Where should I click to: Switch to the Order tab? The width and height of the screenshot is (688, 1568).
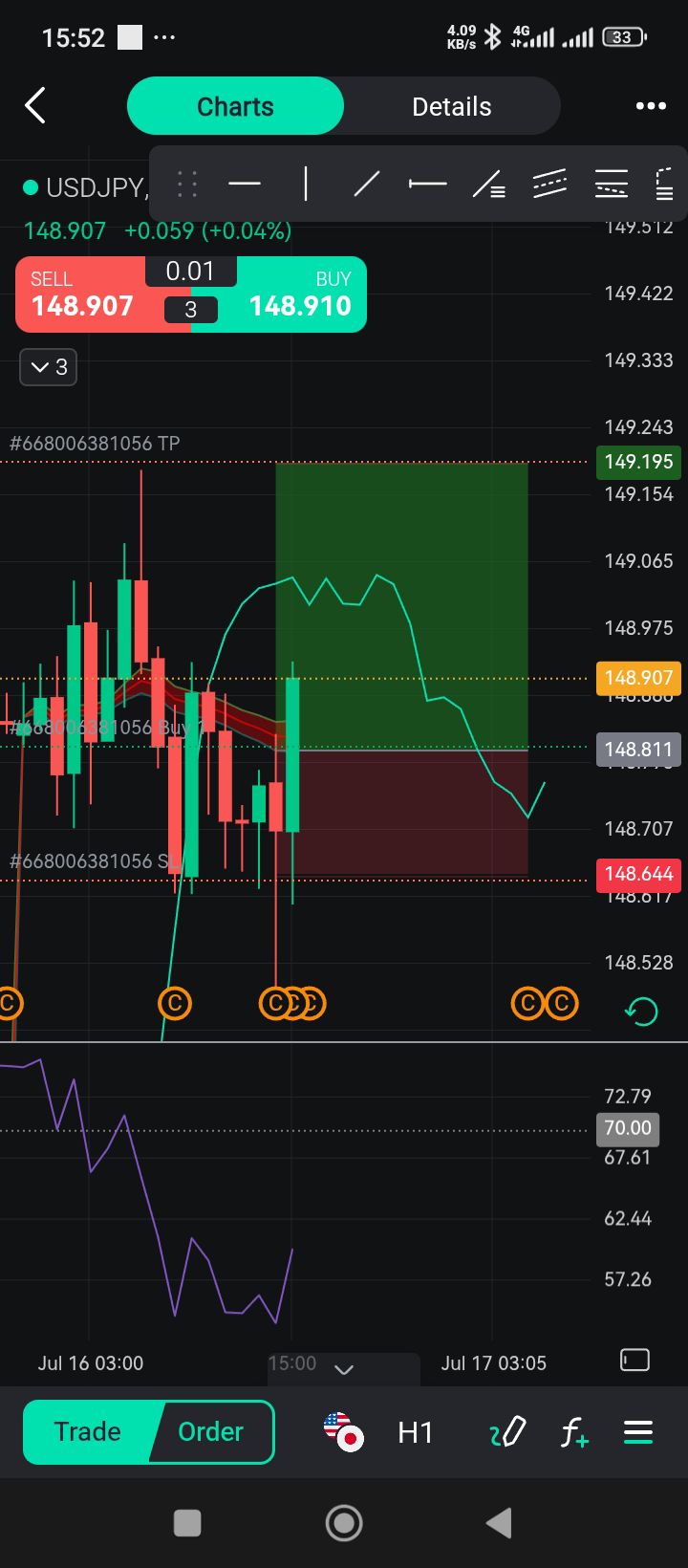(x=211, y=1431)
